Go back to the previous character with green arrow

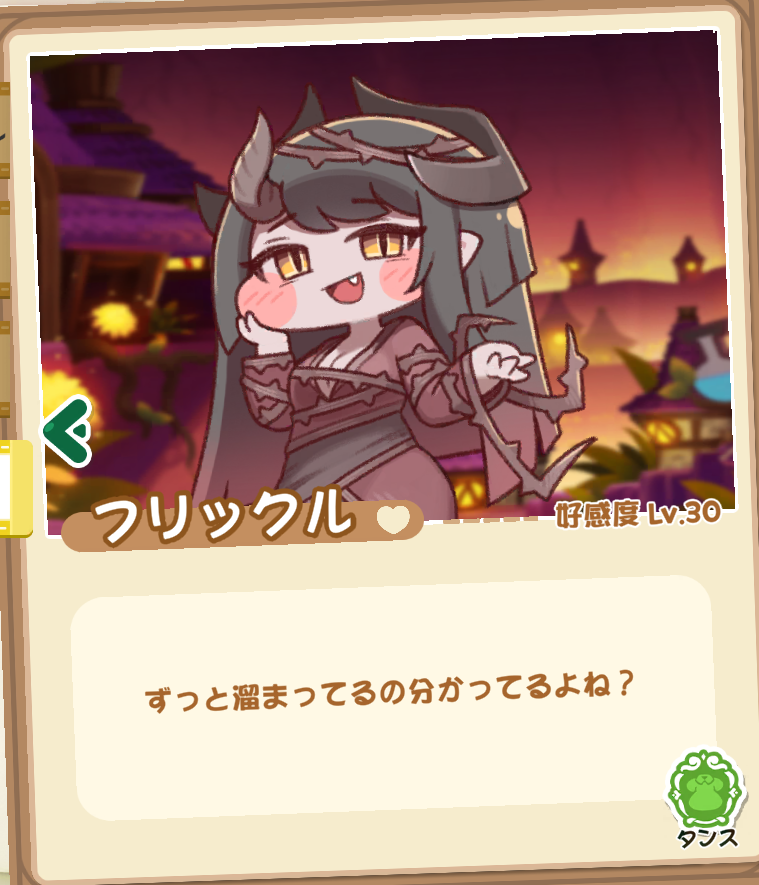click(68, 432)
